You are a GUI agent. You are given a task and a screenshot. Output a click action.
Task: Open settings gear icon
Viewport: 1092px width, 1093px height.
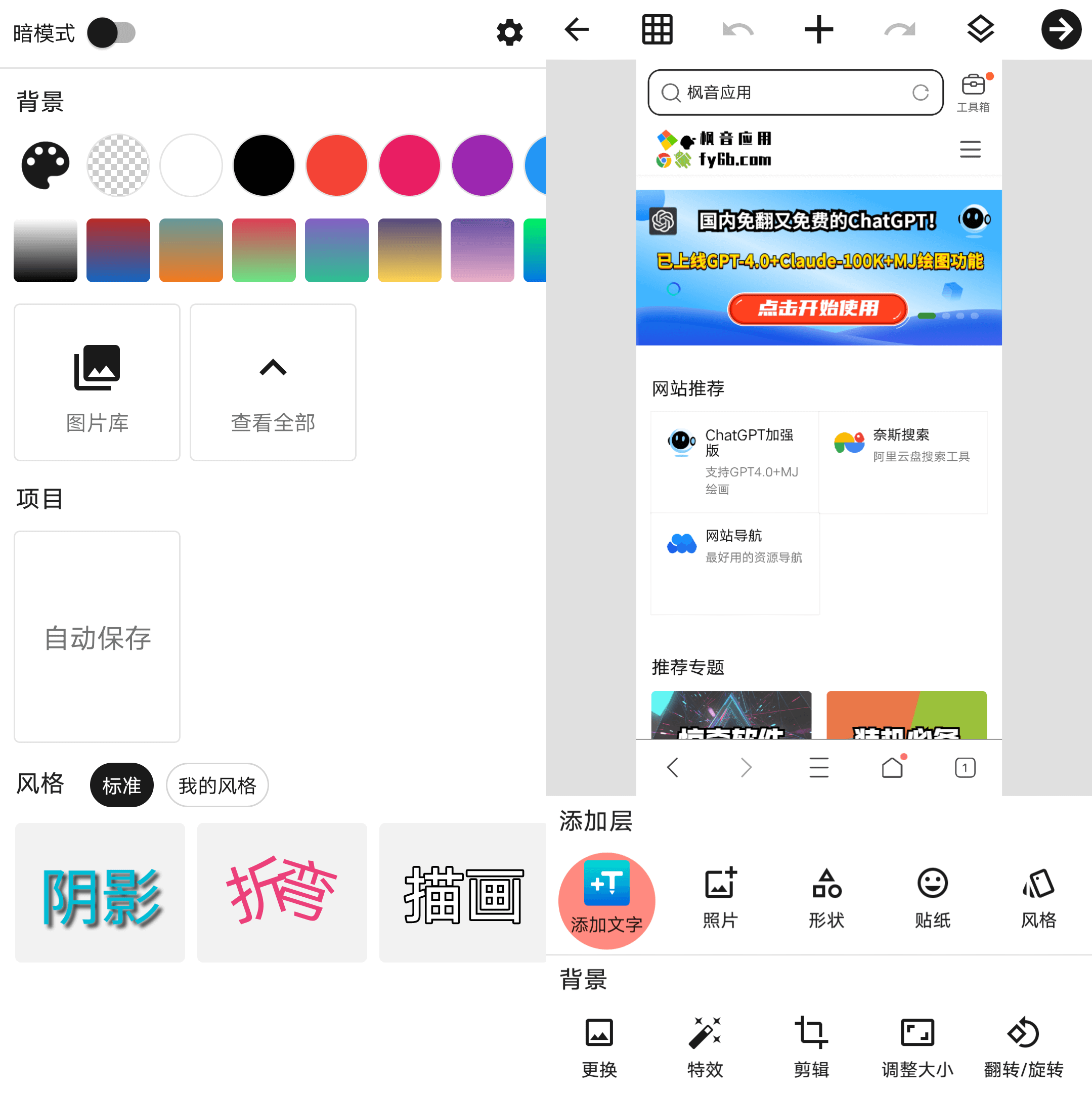click(x=509, y=33)
